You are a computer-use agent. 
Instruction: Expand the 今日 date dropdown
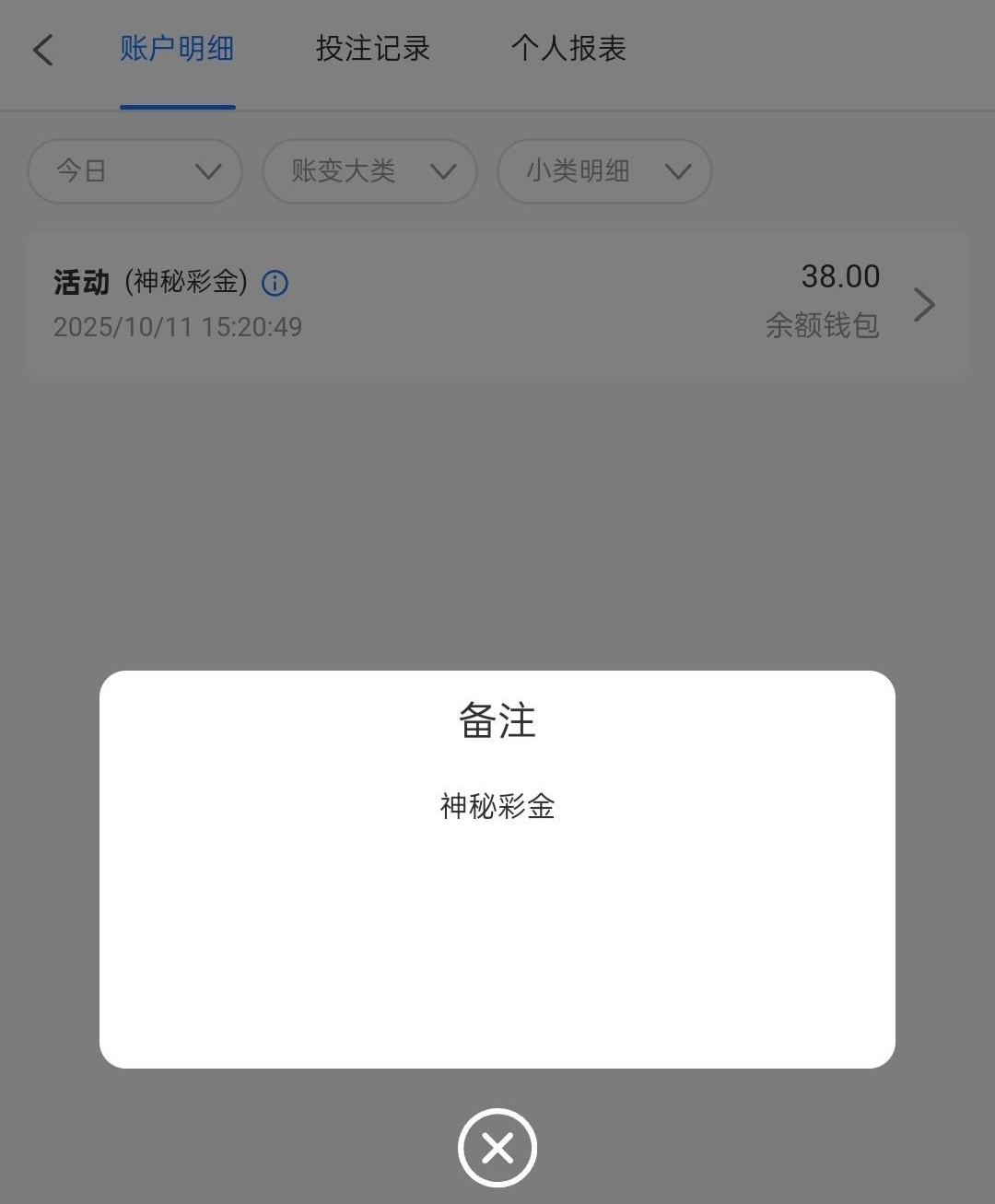135,171
